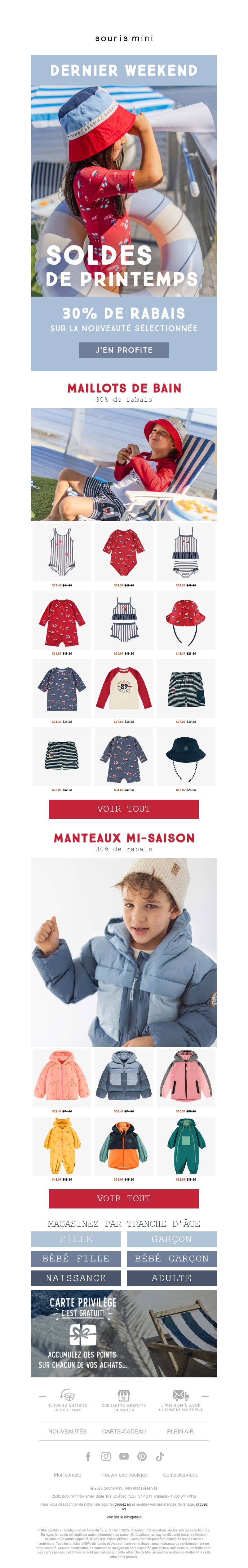Tap VOIR TOUT under Manteaux mi-saison

point(124,1198)
